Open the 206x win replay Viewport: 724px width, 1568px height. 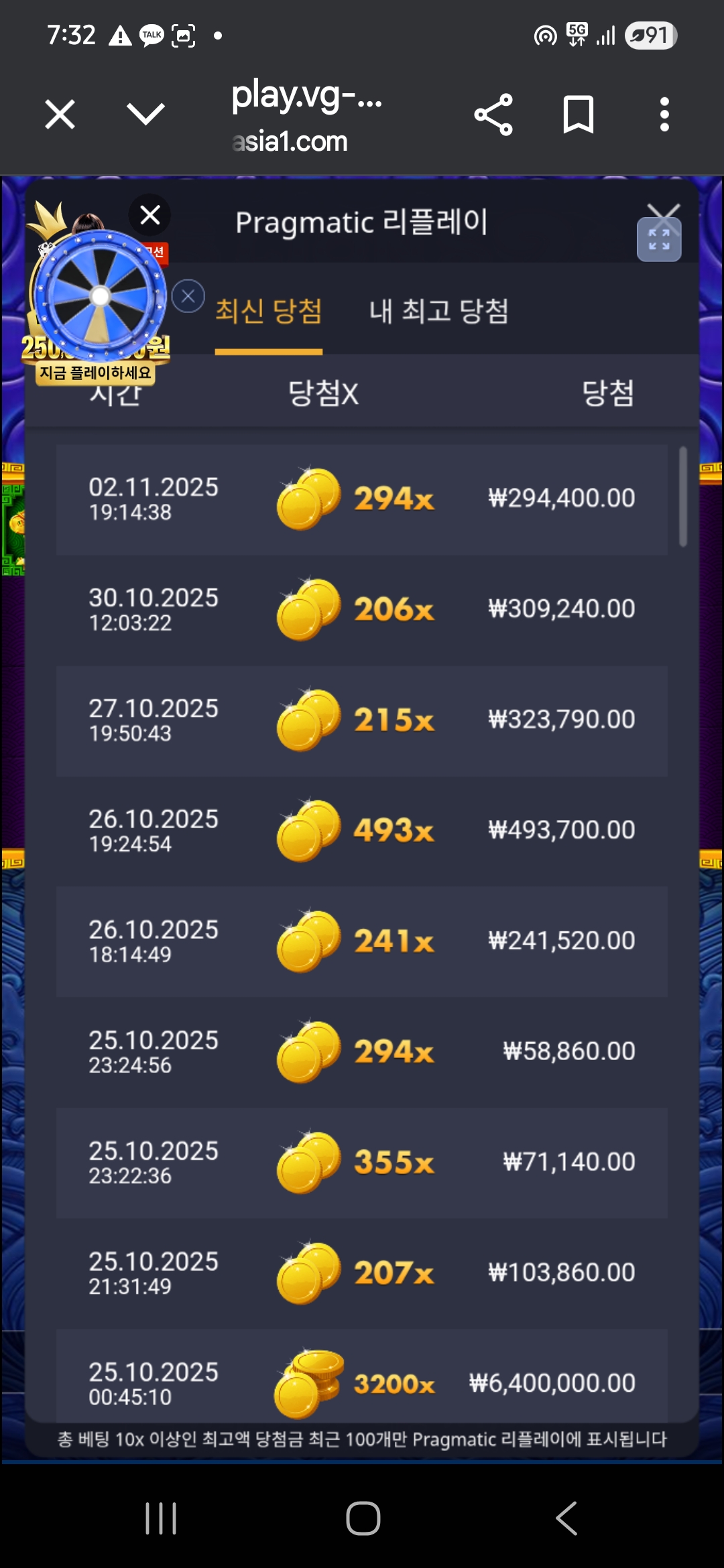[x=362, y=610]
